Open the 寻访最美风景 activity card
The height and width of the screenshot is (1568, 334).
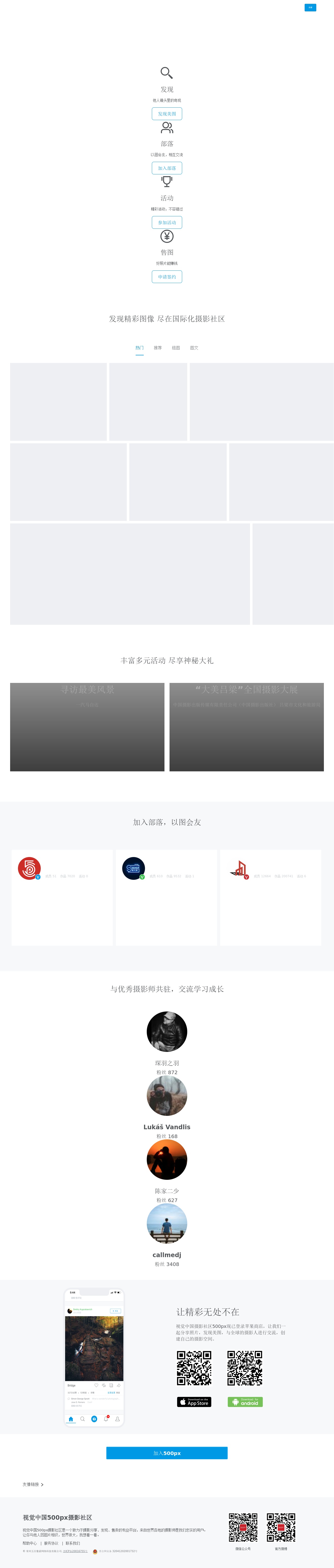pos(87,727)
